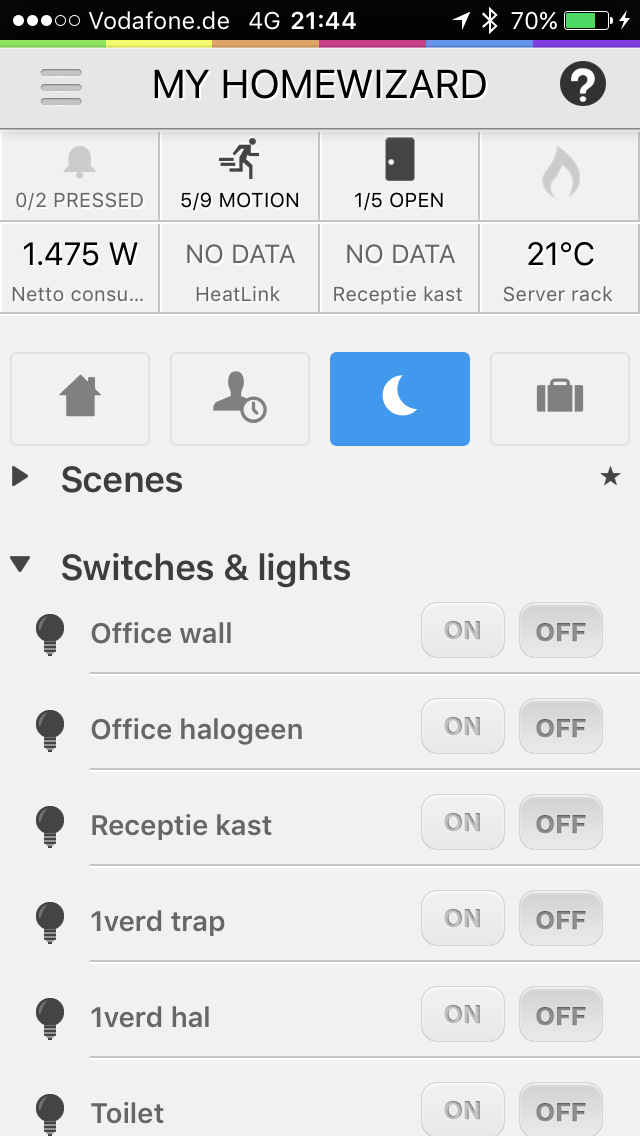Turn 1verd hal ON

click(x=462, y=1014)
